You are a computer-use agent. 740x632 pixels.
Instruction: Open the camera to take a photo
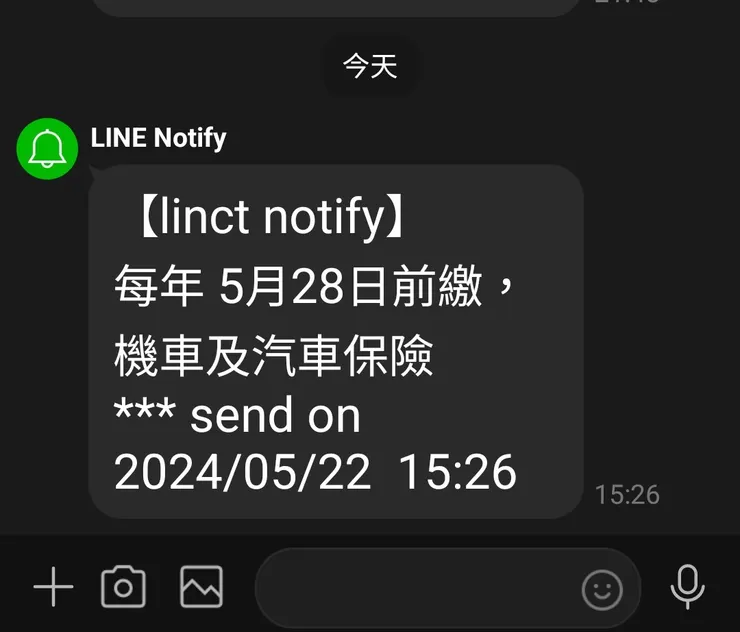click(x=124, y=588)
